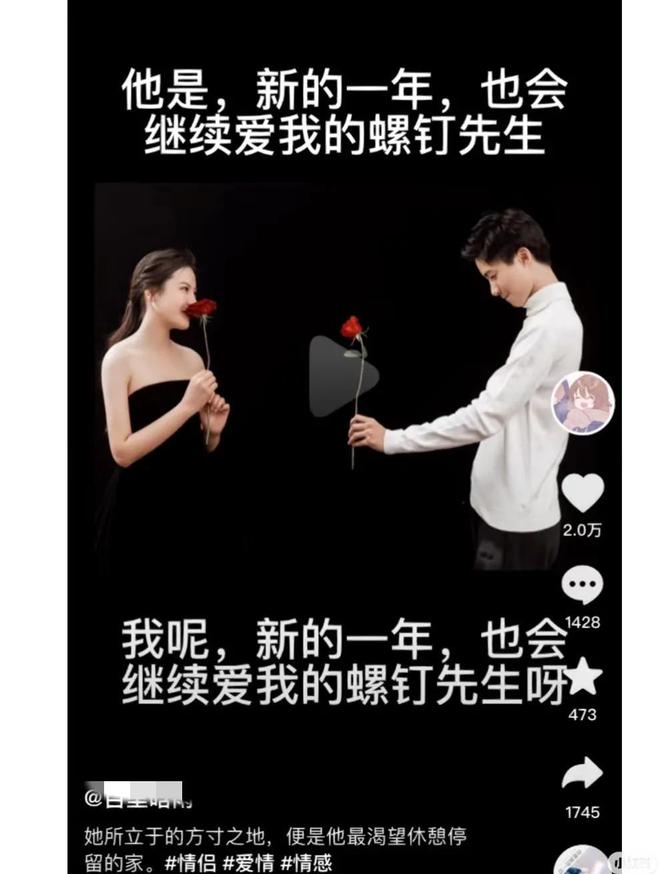
Task: Open the #情感 hashtag
Action: point(307,862)
